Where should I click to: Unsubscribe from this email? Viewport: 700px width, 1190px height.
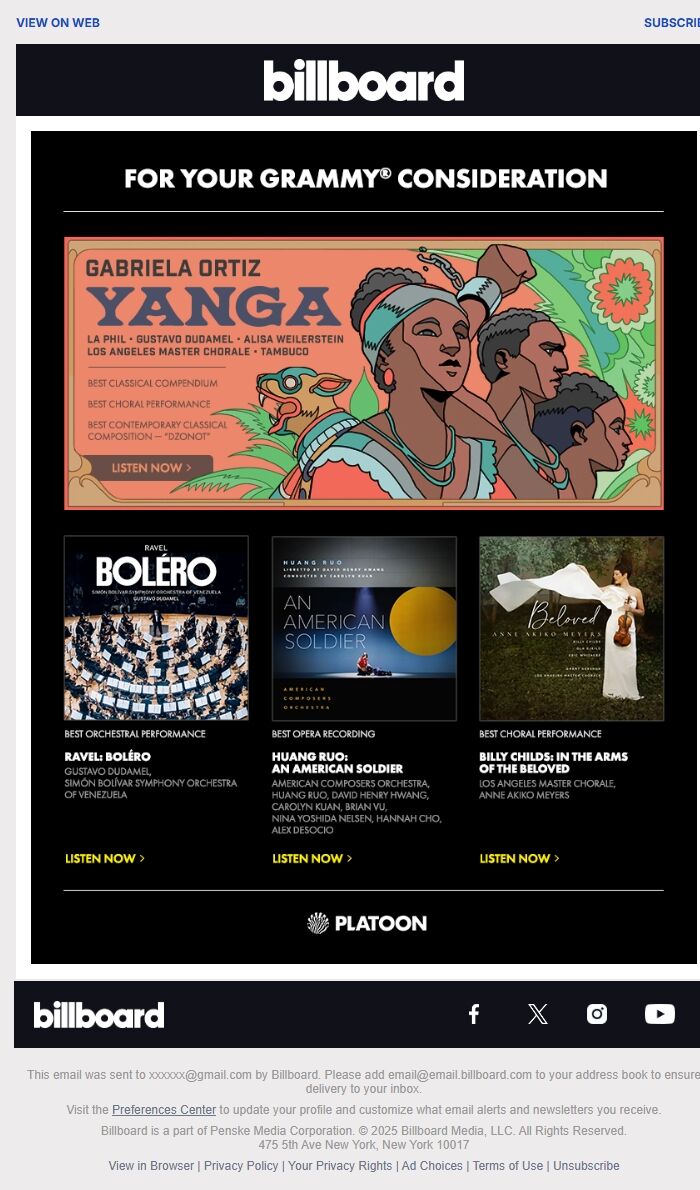[x=586, y=1166]
